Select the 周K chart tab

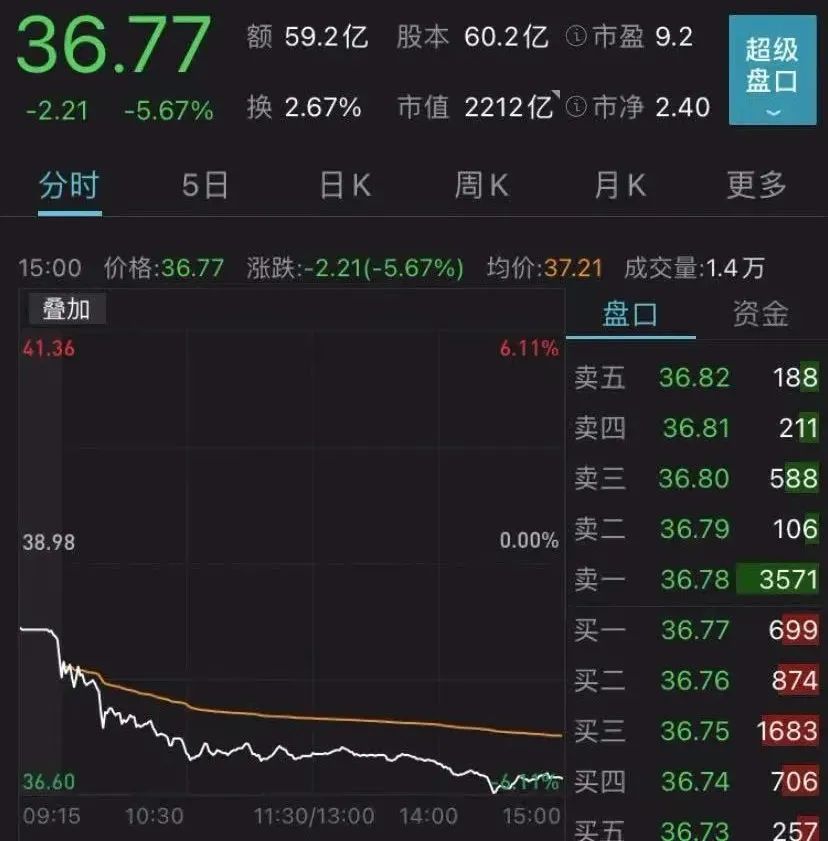coord(482,186)
